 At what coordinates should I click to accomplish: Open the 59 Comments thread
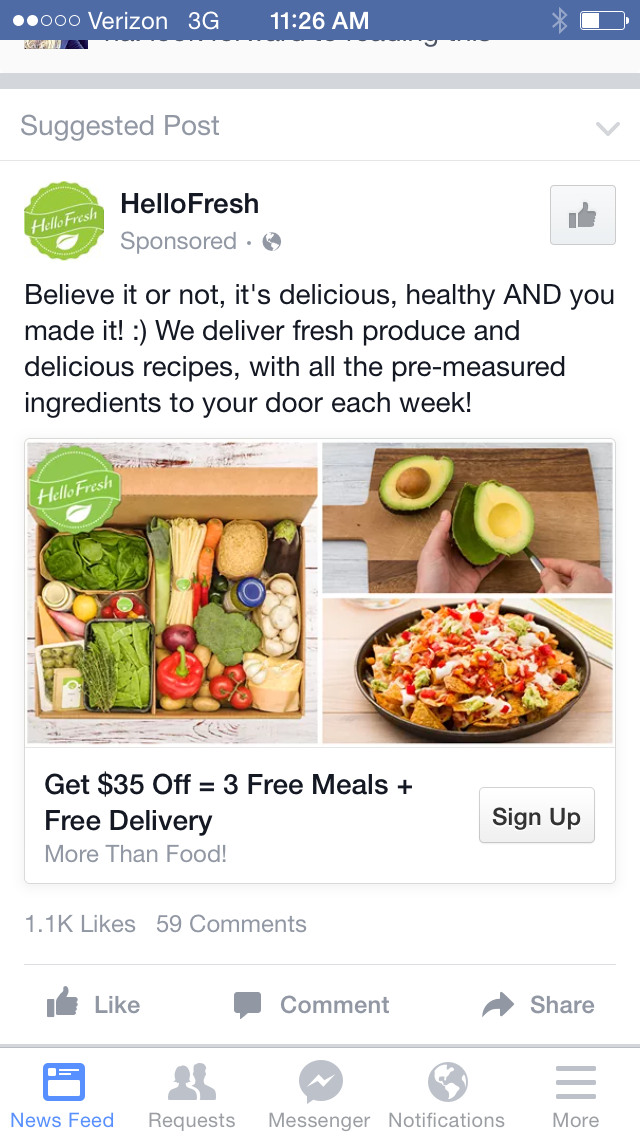tap(231, 924)
